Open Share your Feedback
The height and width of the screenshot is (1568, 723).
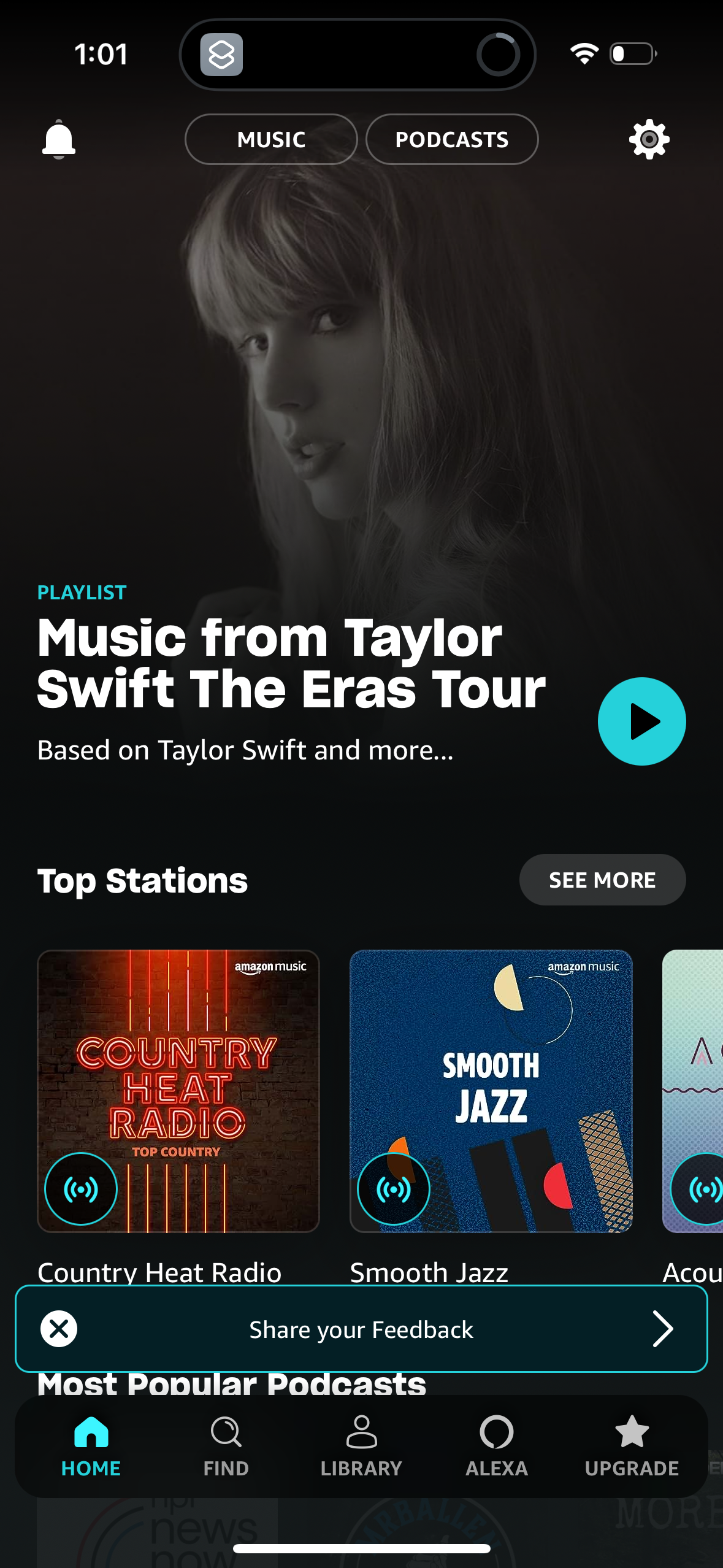(x=361, y=1329)
